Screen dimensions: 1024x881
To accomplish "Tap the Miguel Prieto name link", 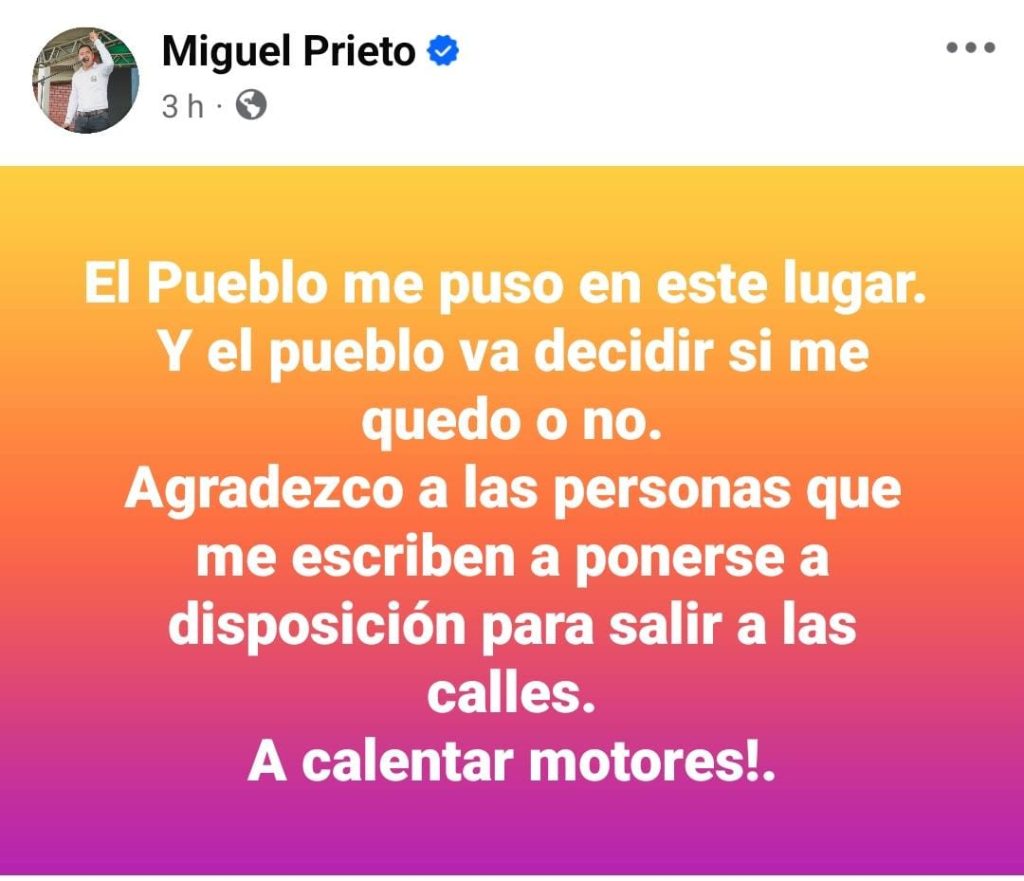I will tap(288, 50).
